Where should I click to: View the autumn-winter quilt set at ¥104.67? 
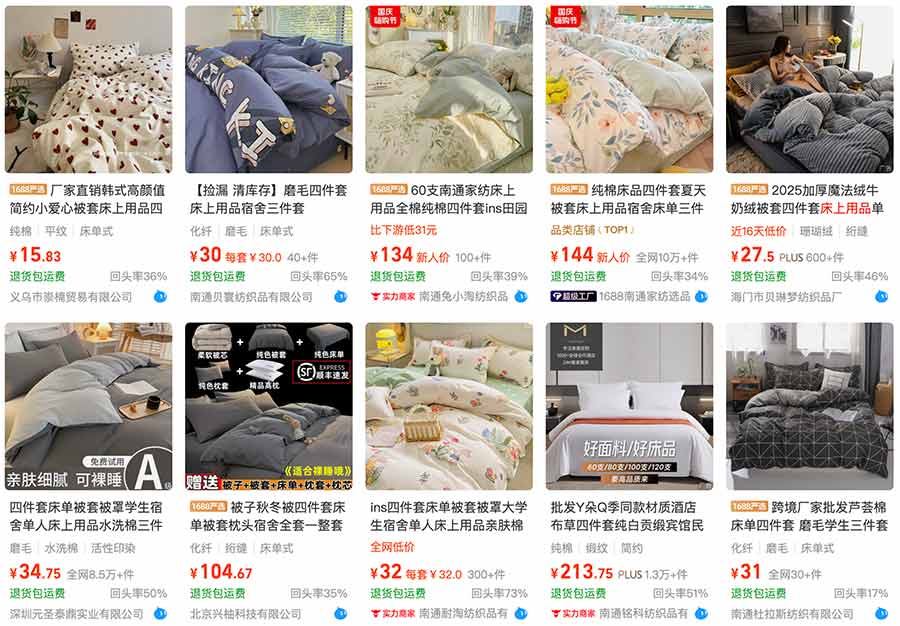point(268,406)
